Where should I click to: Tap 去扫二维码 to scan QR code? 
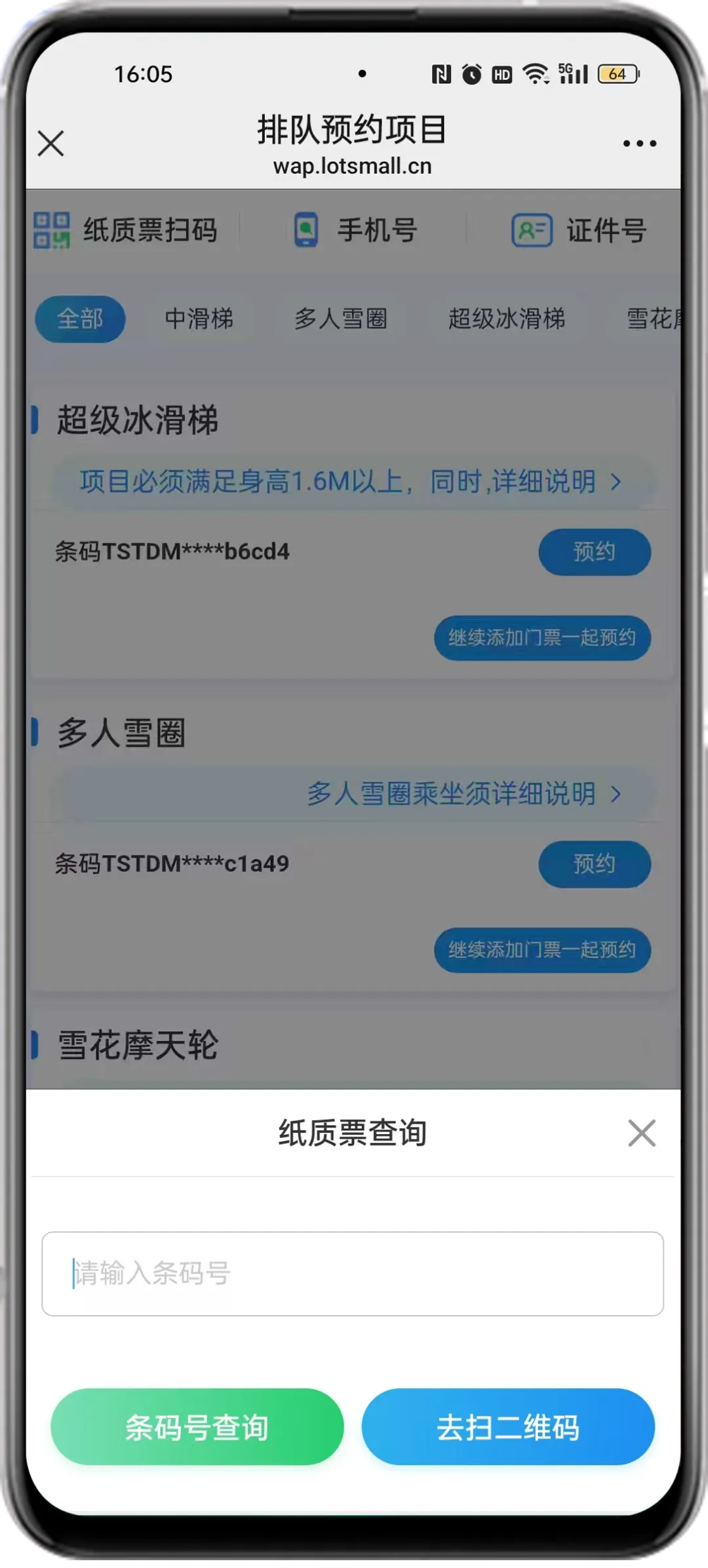point(508,1427)
